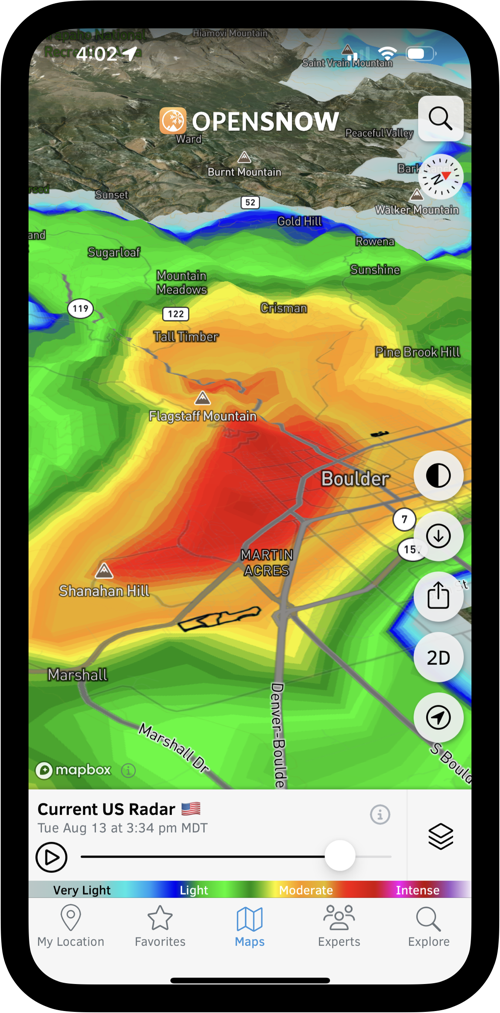This screenshot has width=500, height=1013.
Task: Tap the radar timeline slider handle
Action: point(339,856)
